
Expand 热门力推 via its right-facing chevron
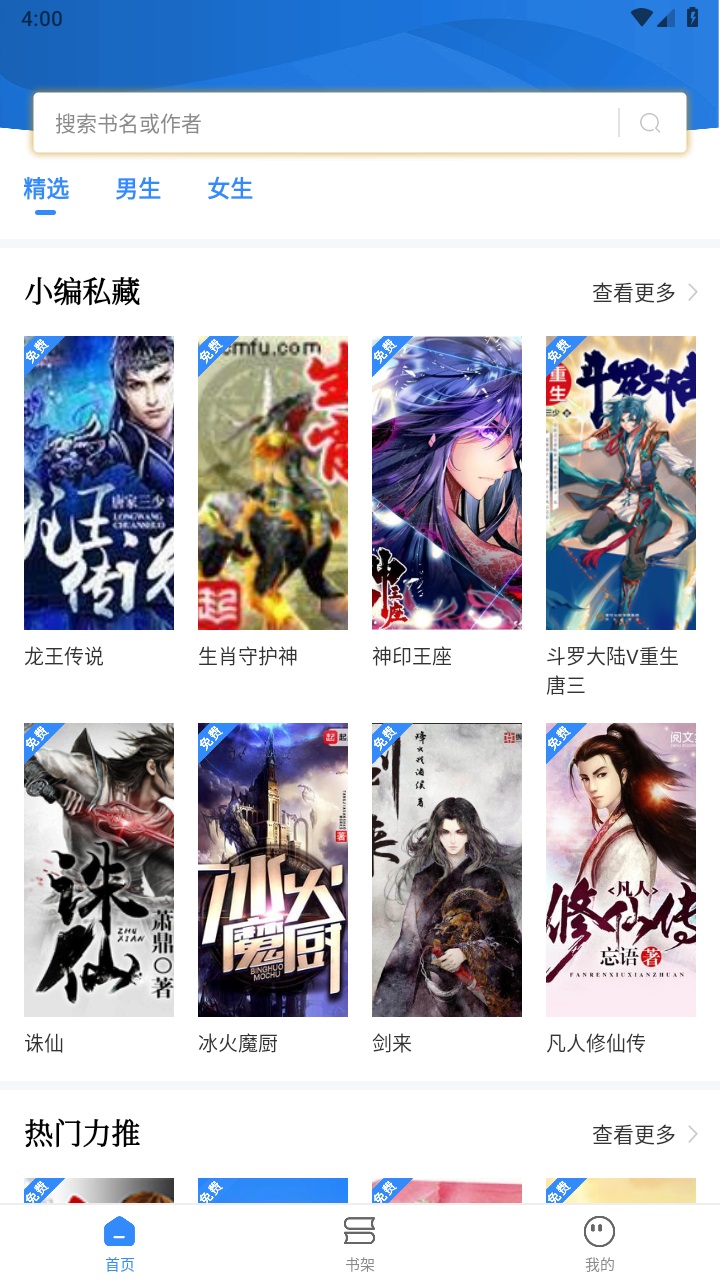695,1135
